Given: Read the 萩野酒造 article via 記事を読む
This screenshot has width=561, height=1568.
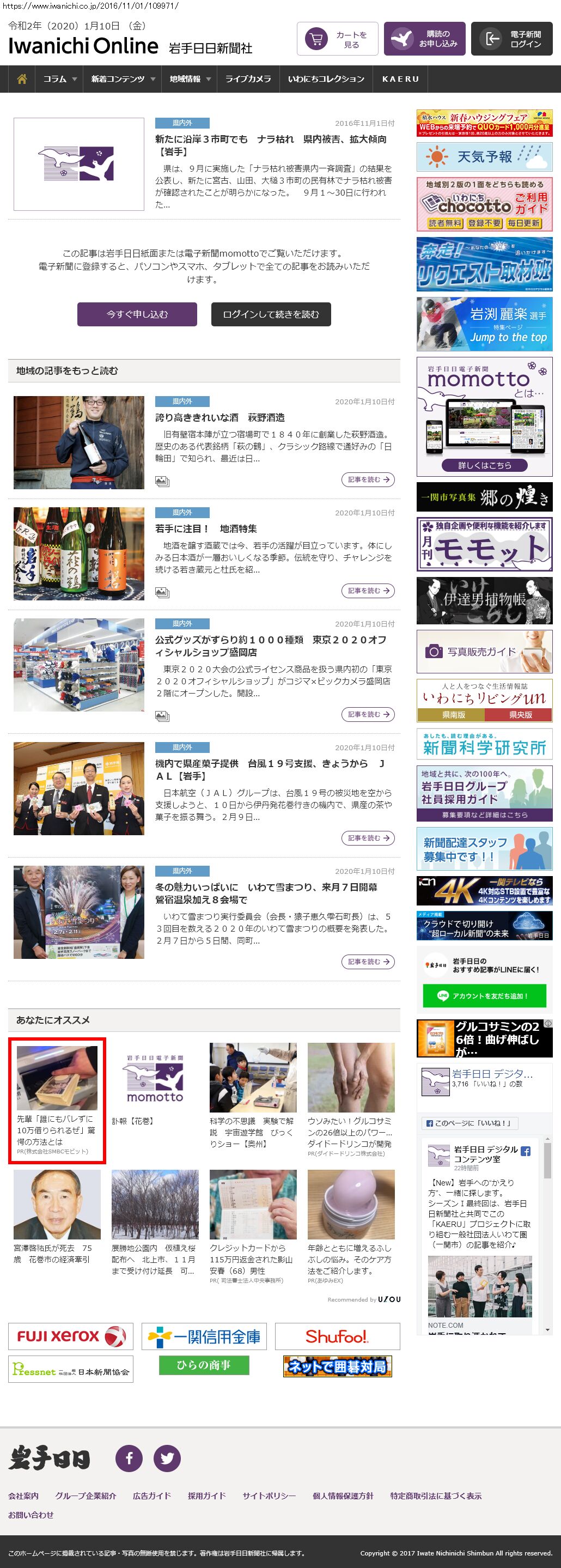Looking at the screenshot, I should (x=368, y=479).
